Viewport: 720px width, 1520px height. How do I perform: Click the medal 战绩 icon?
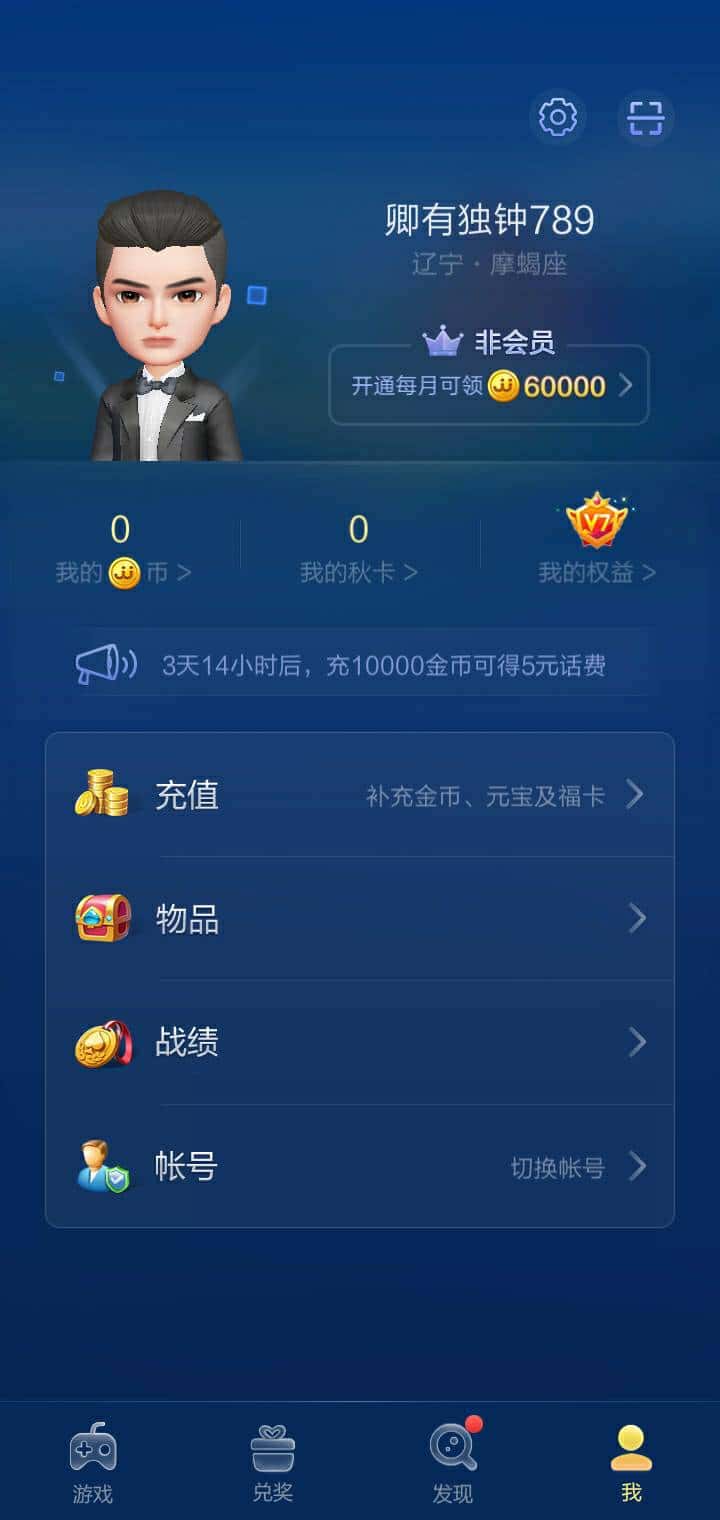(103, 1042)
